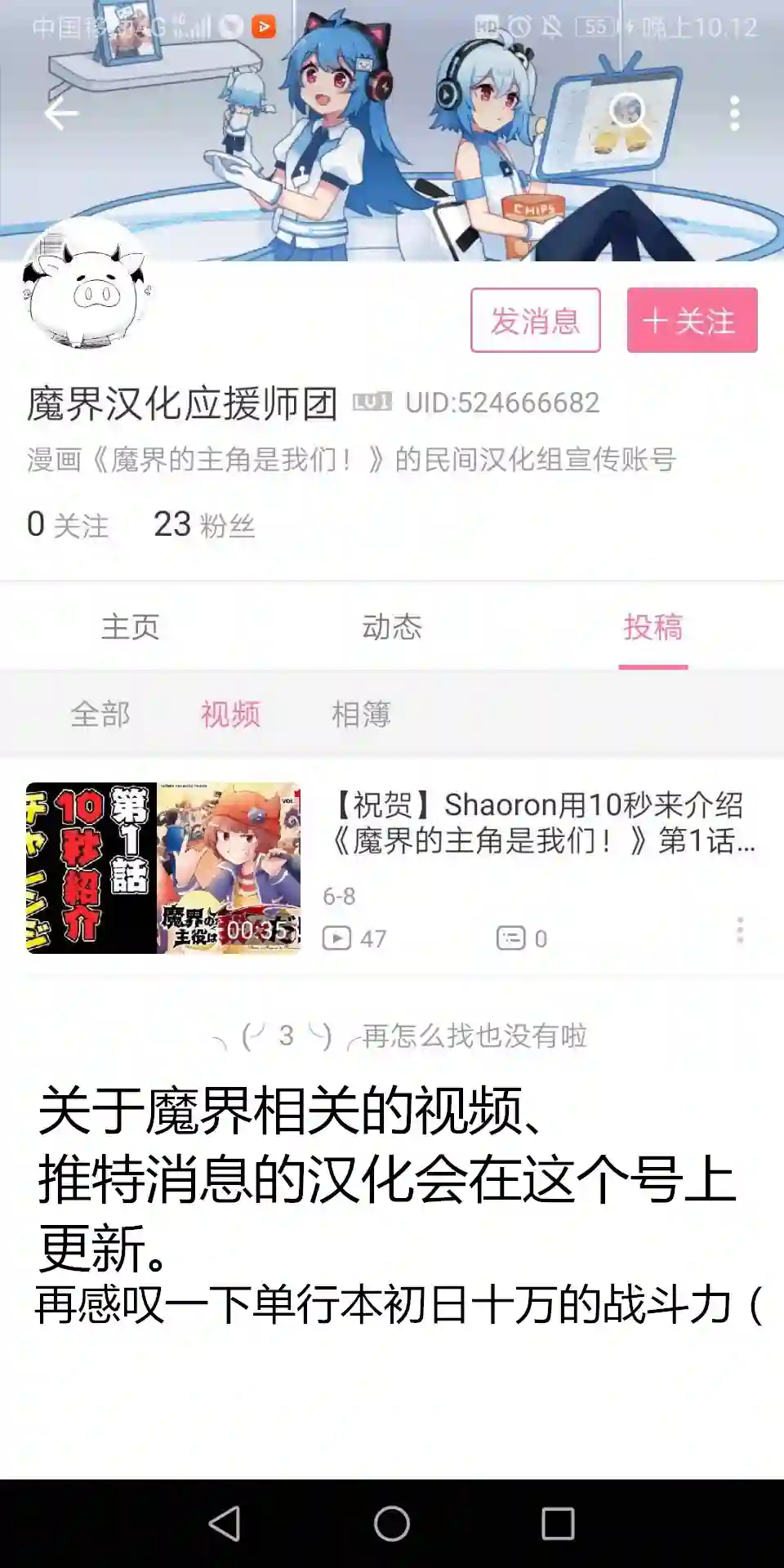This screenshot has height=1568, width=784.
Task: Open the Shaoron 10秒介绍 video
Action: (x=539, y=823)
